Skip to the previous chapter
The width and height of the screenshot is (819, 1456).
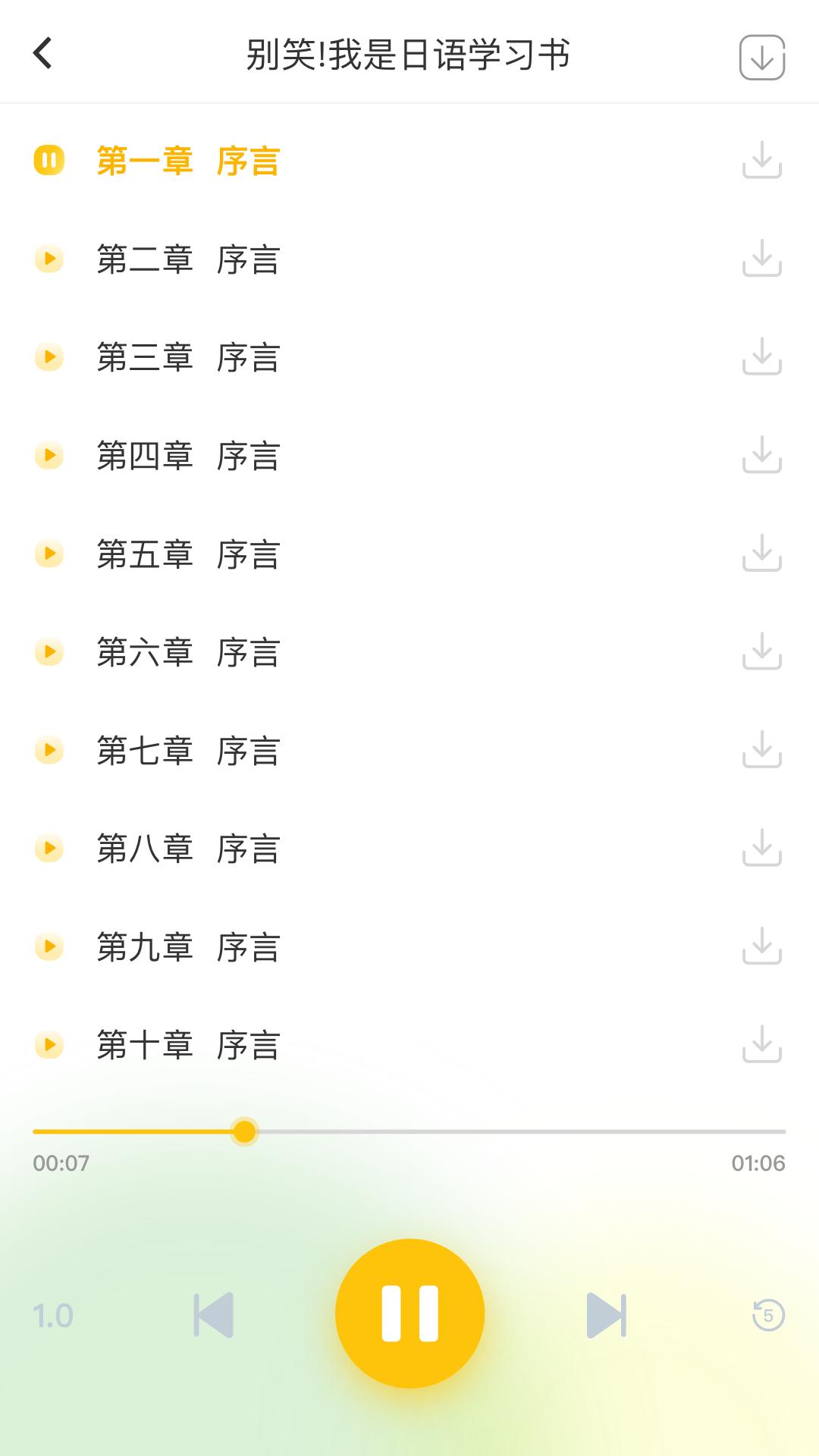213,1315
